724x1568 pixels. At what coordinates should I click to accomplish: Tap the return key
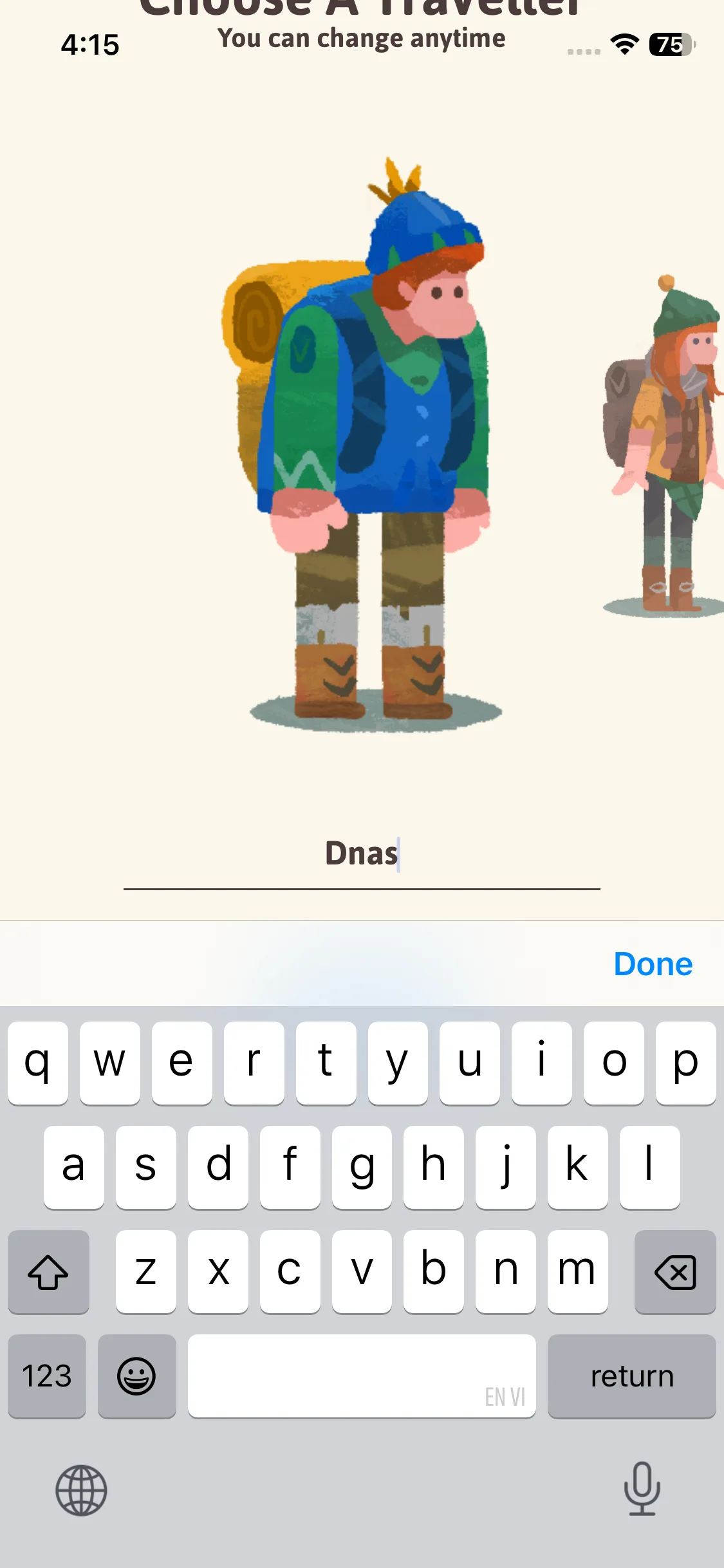click(631, 1376)
